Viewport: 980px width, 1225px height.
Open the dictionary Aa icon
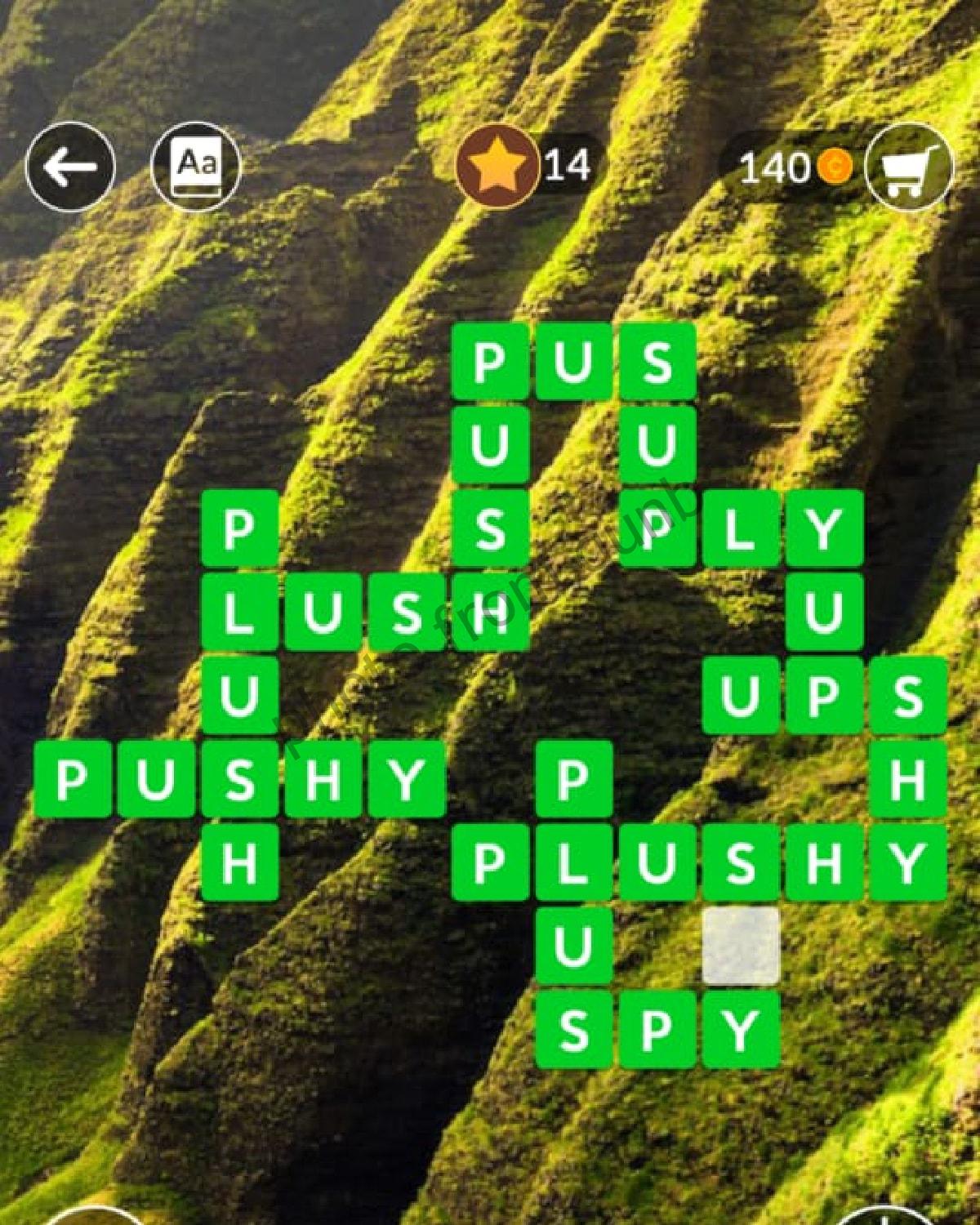(x=196, y=167)
